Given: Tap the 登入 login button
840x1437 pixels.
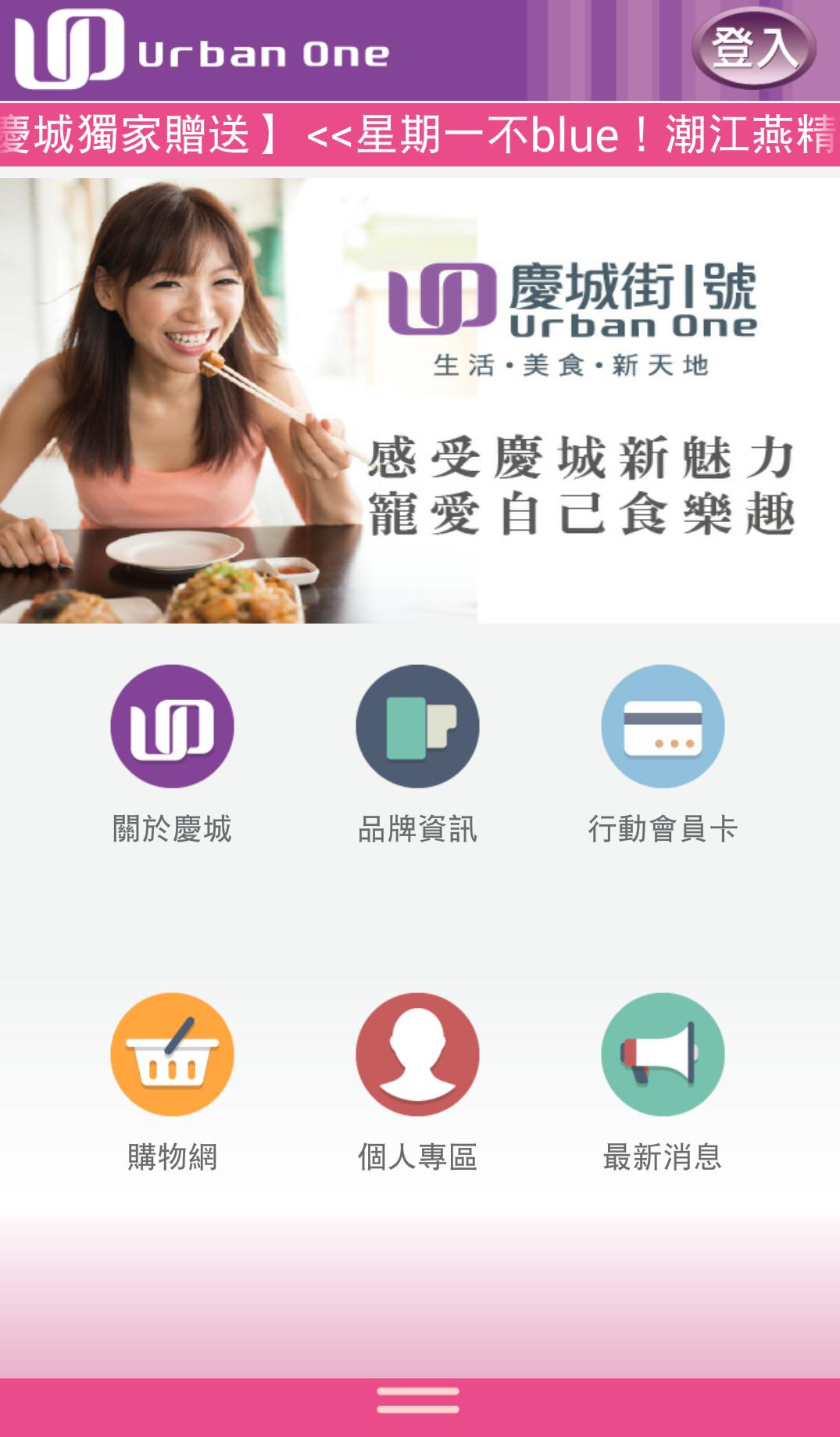Looking at the screenshot, I should click(x=753, y=48).
